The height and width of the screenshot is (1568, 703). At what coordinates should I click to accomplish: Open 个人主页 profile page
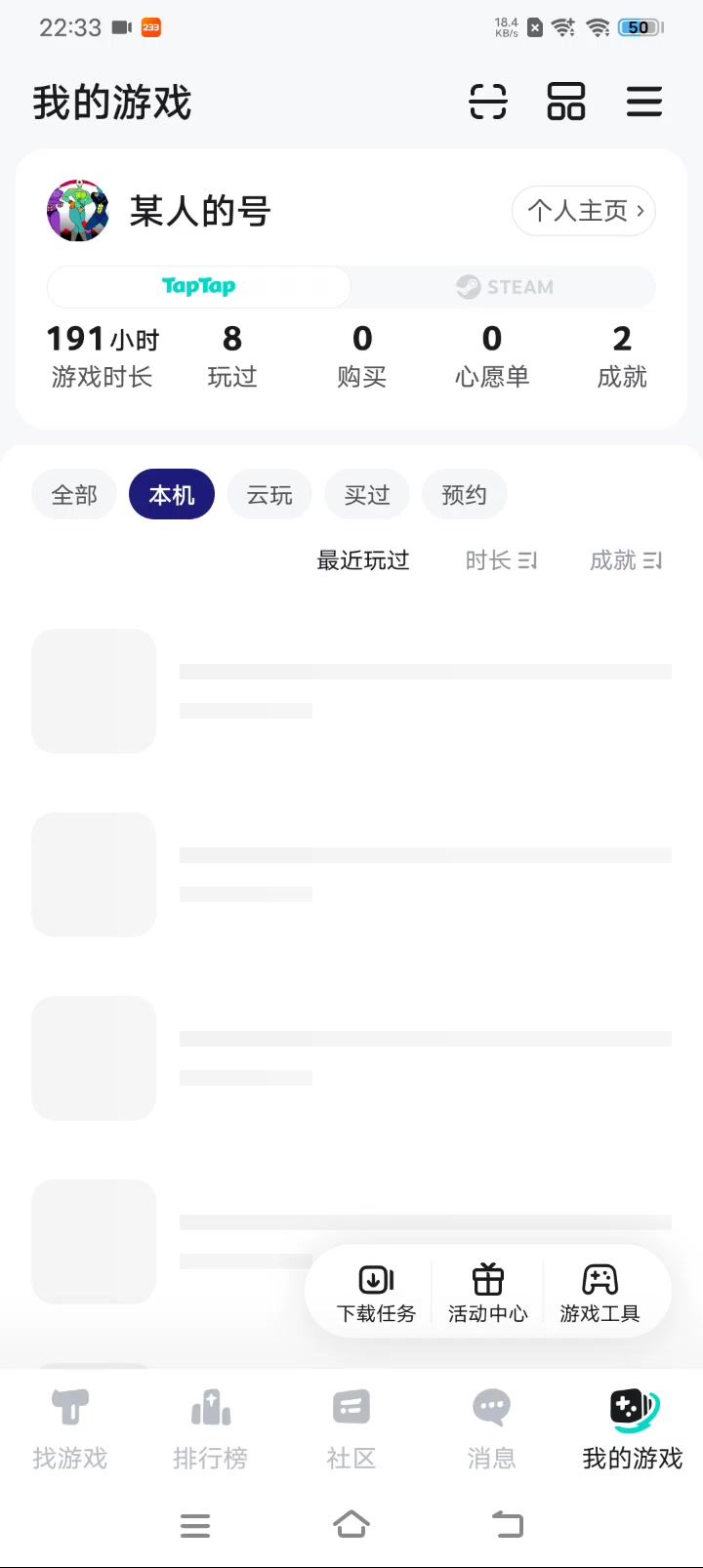click(x=584, y=211)
